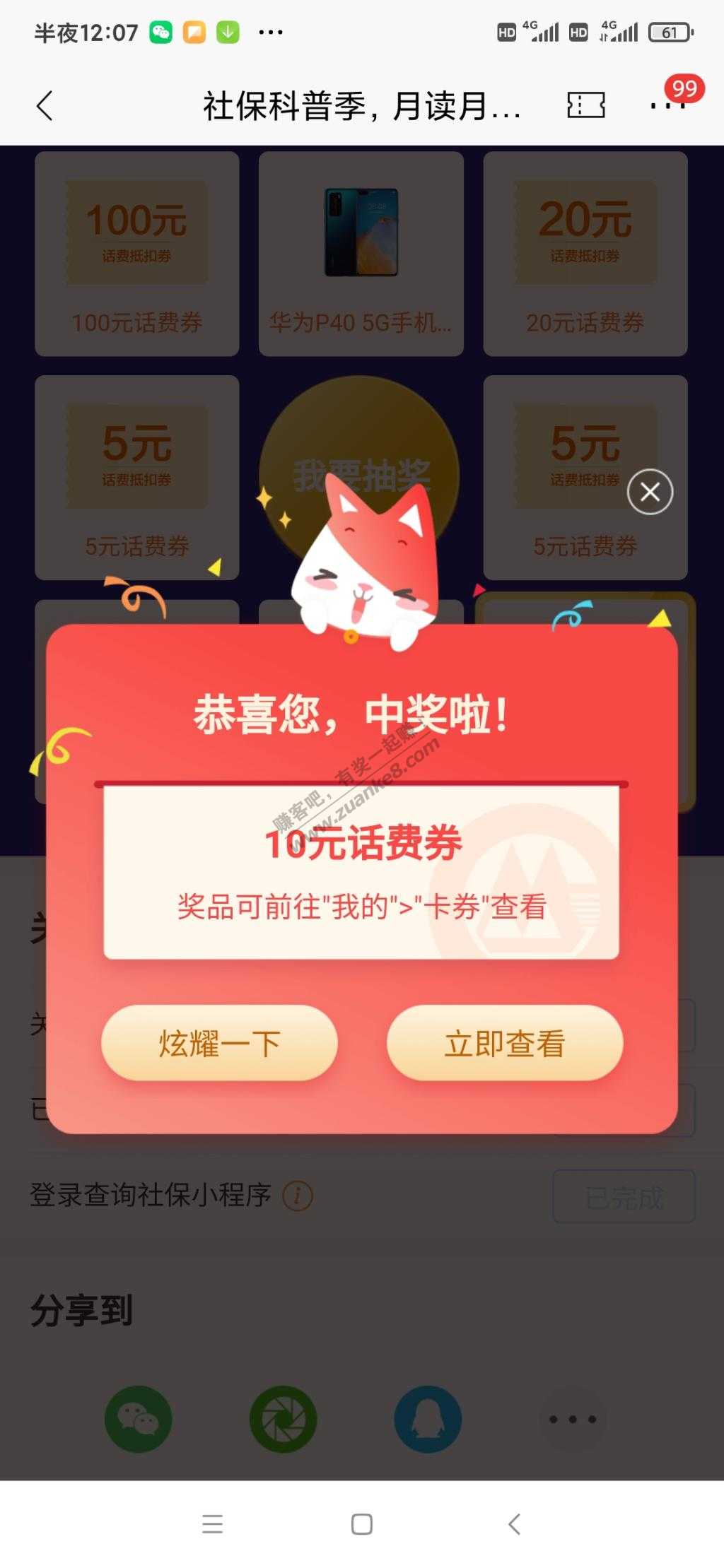The height and width of the screenshot is (1568, 724).
Task: Tap the system back button
Action: [514, 1523]
